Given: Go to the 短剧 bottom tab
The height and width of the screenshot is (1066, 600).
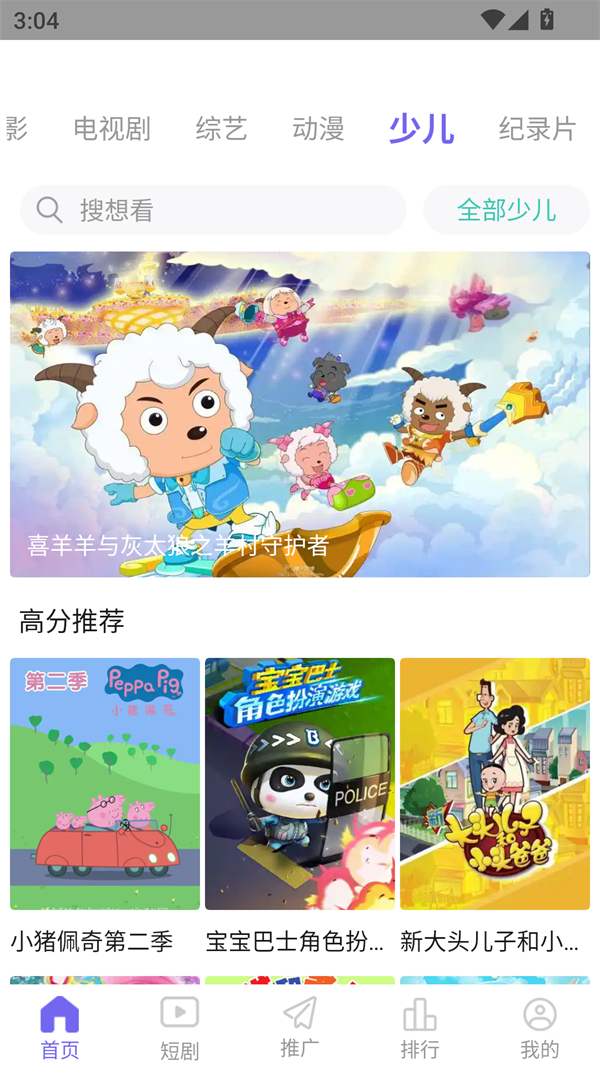Looking at the screenshot, I should pos(180,1027).
